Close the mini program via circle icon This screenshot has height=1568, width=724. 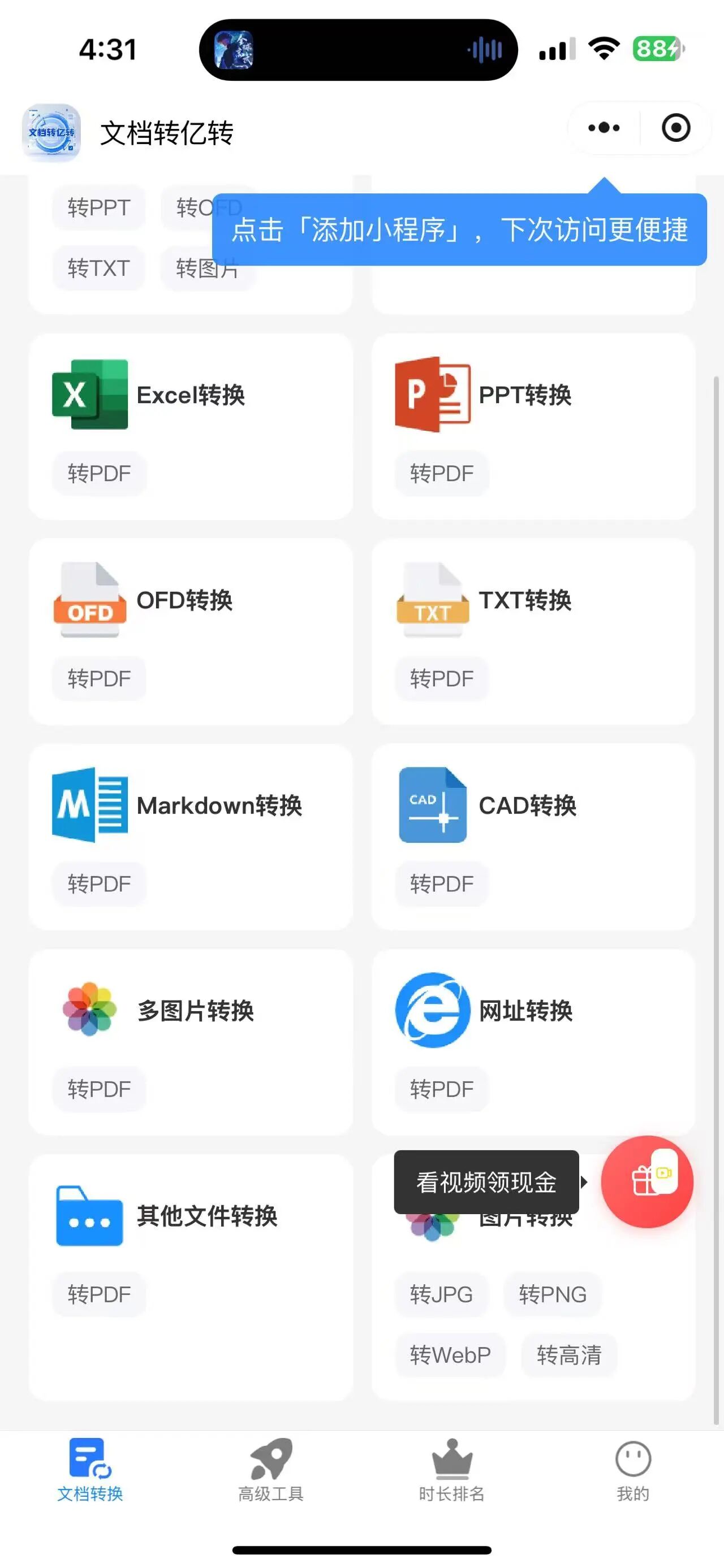point(676,128)
